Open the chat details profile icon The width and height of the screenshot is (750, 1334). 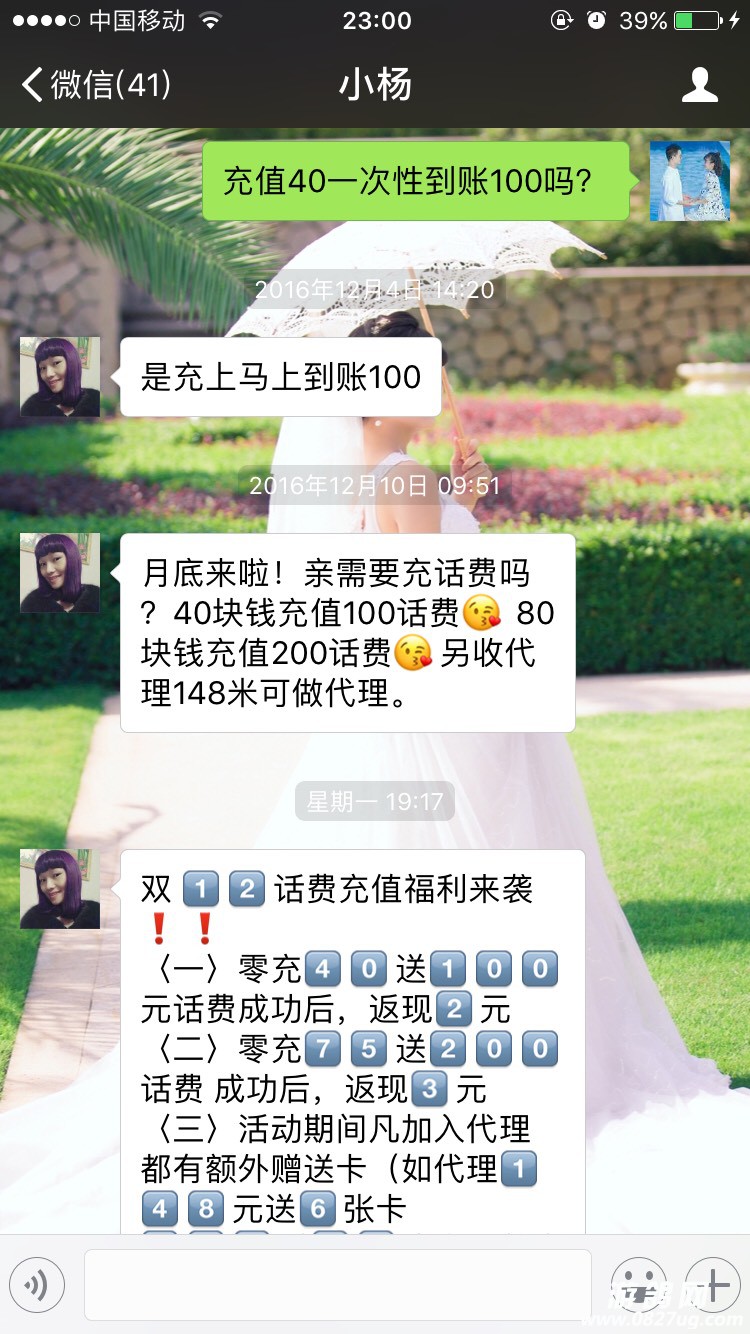tap(699, 85)
